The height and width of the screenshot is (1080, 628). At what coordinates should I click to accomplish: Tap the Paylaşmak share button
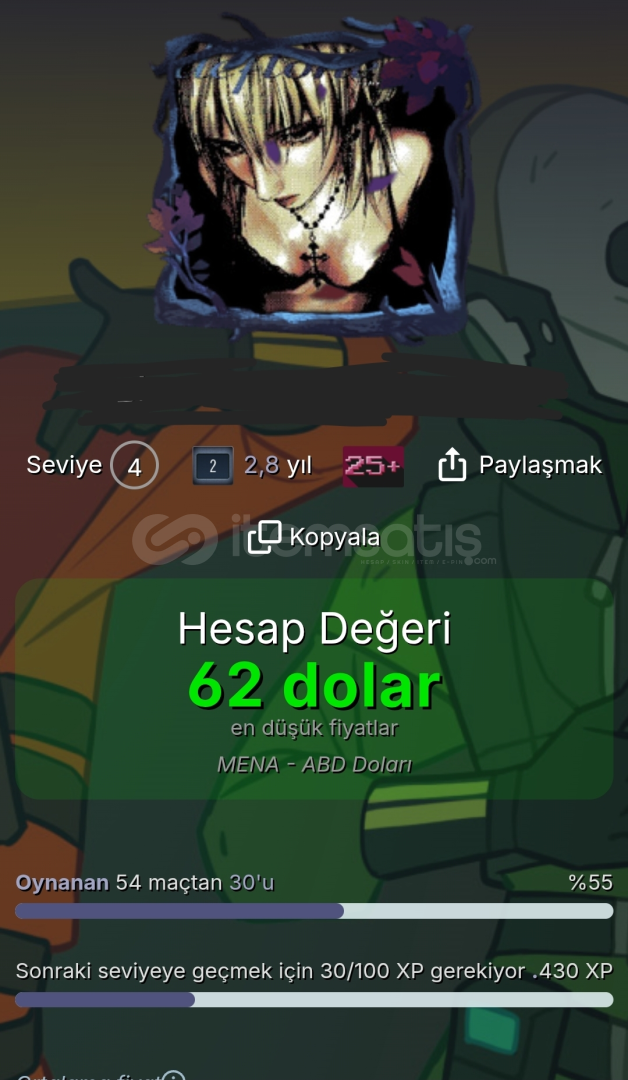pos(520,465)
